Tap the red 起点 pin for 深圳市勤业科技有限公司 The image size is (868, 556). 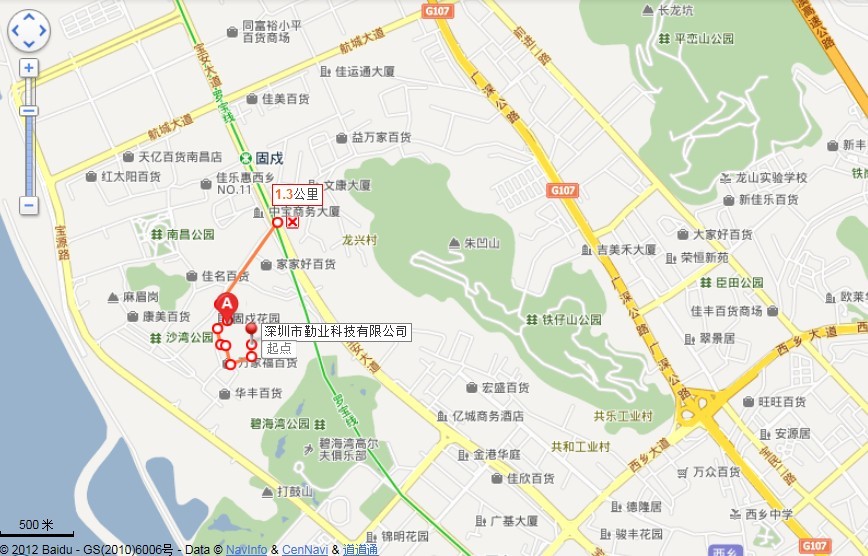[251, 329]
